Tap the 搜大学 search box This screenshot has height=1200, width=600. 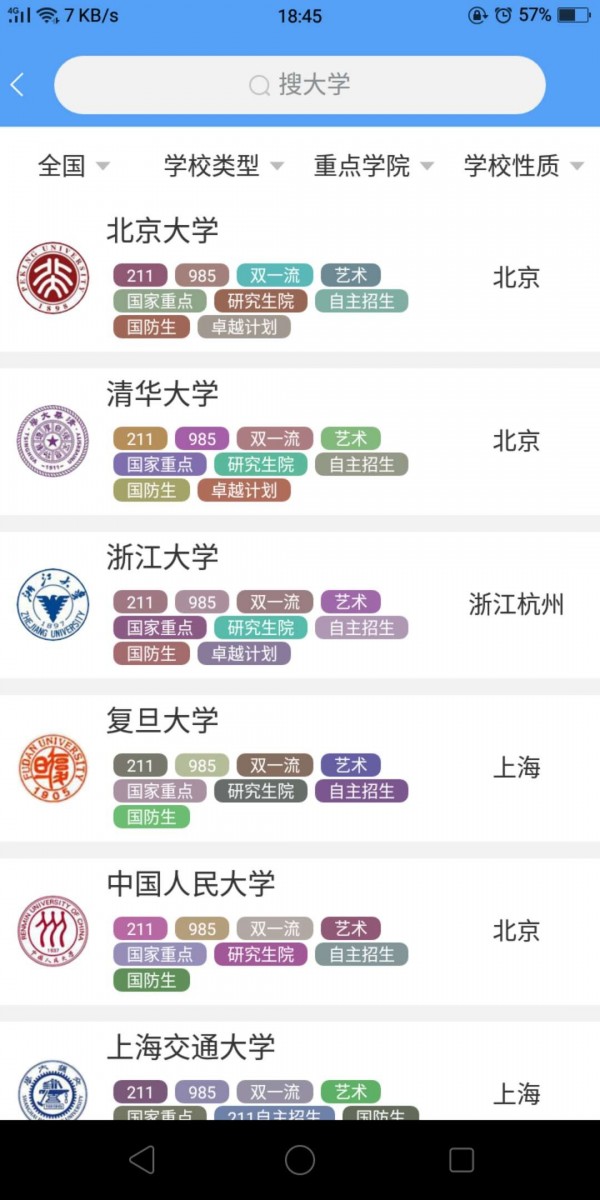coord(300,85)
